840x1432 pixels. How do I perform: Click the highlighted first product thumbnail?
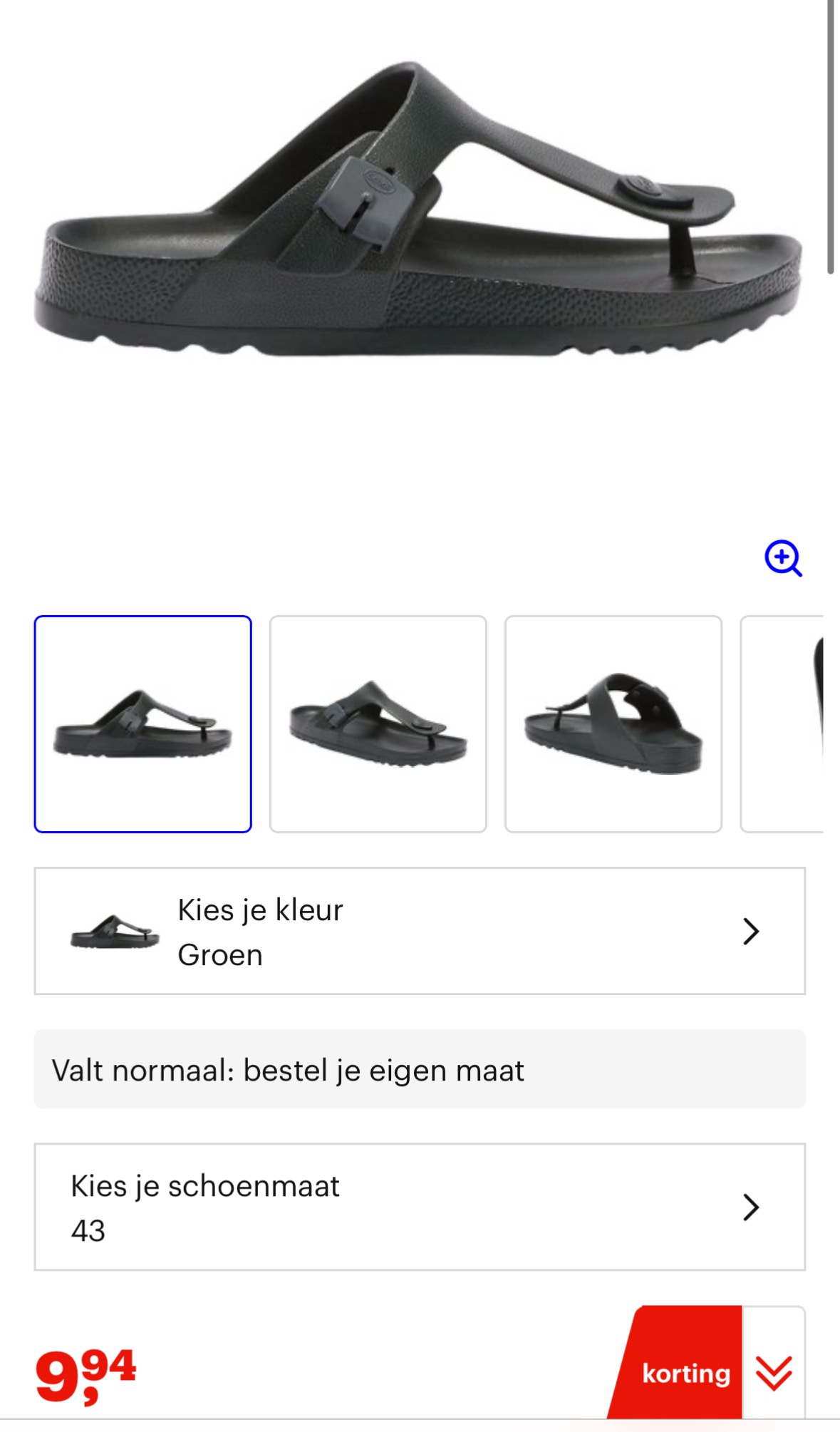click(144, 725)
